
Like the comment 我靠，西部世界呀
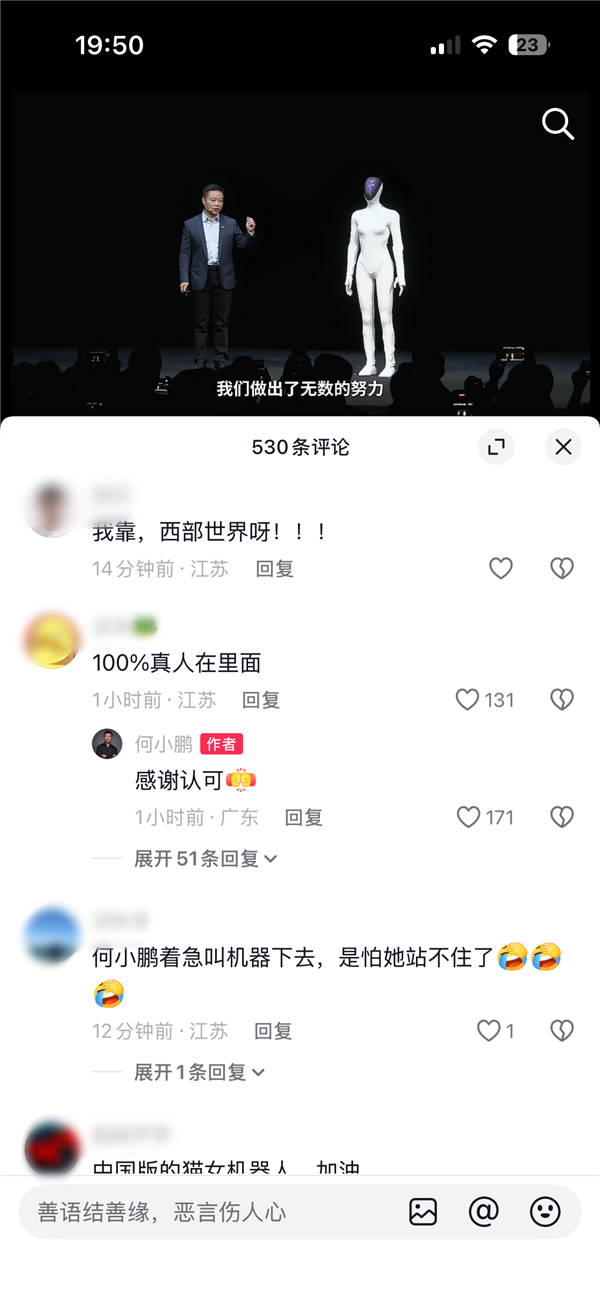[x=500, y=569]
